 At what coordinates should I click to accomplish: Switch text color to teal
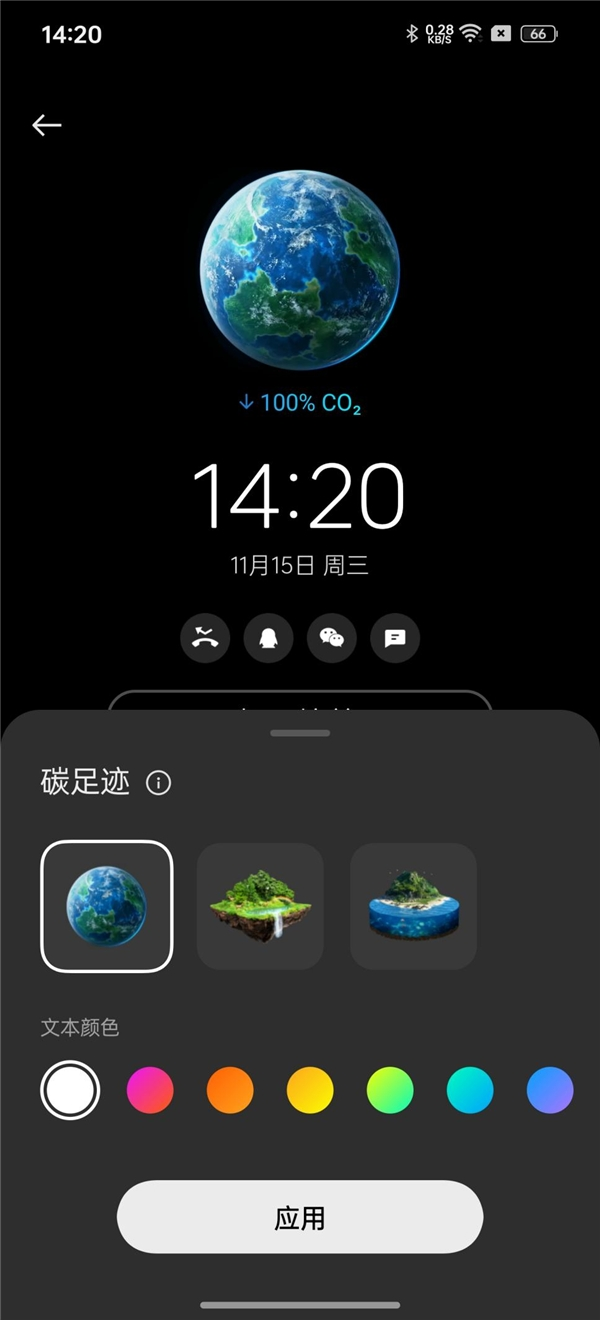tap(470, 1090)
